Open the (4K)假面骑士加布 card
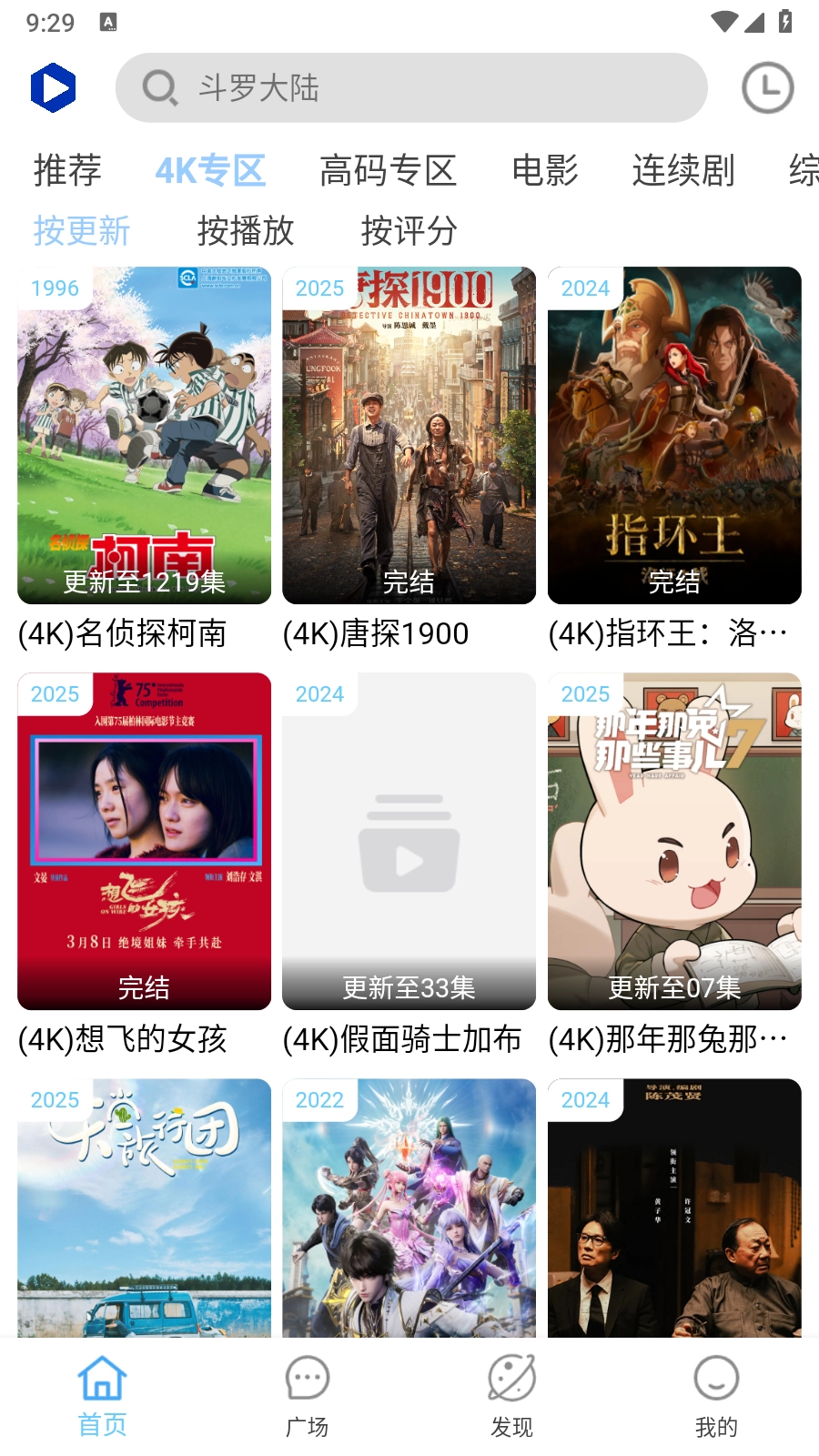 tap(409, 842)
